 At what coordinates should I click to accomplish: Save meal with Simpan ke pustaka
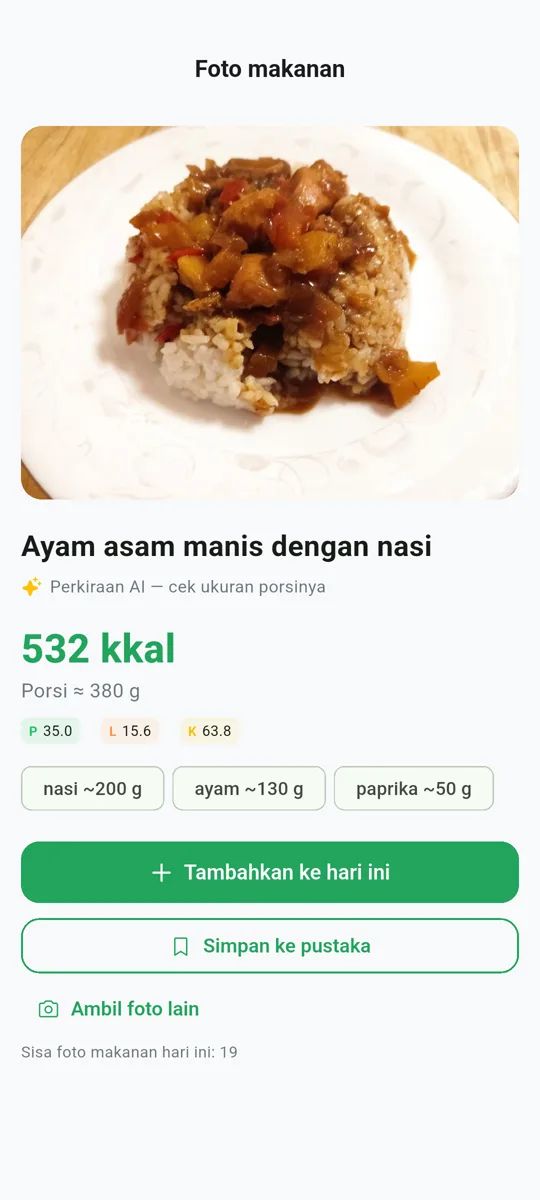pyautogui.click(x=270, y=946)
